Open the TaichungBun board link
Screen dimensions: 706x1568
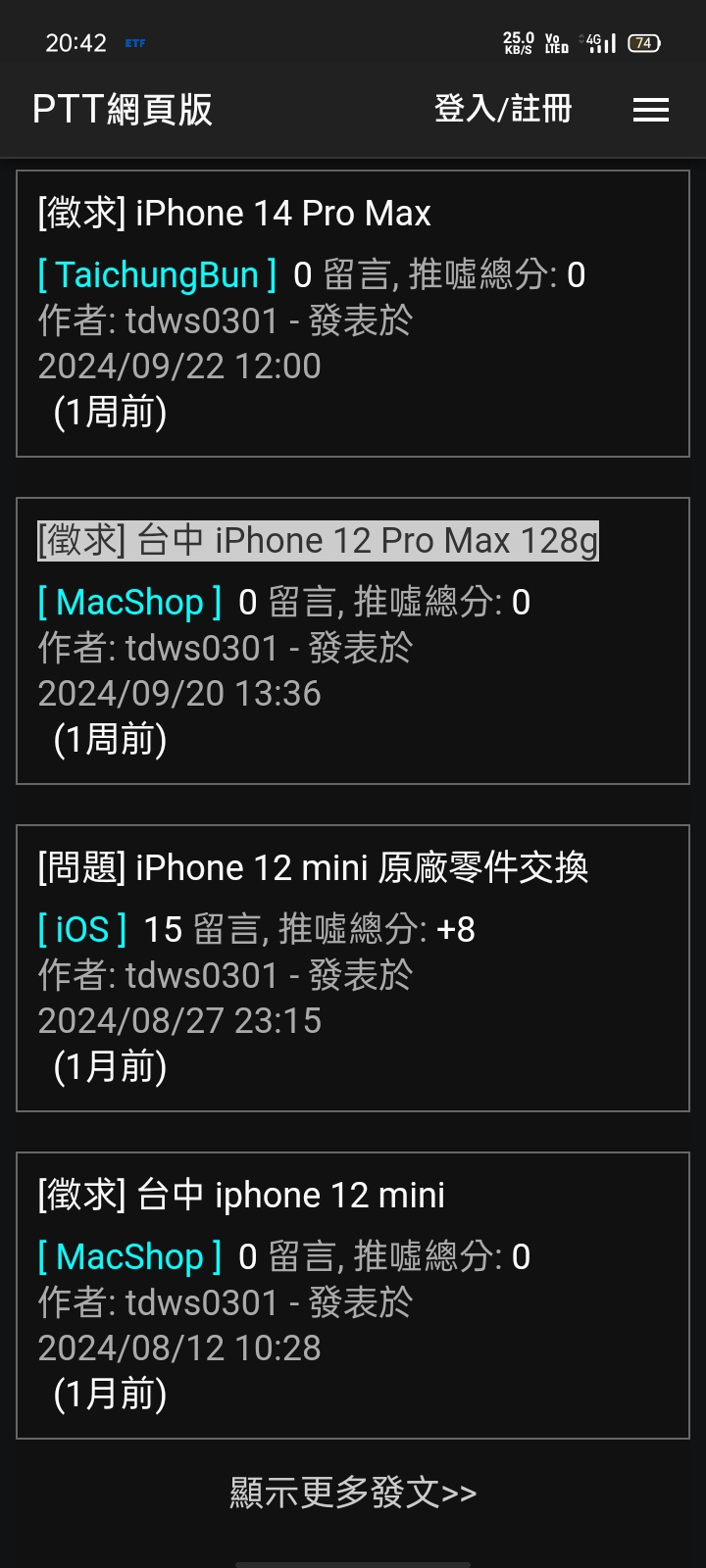tap(157, 275)
